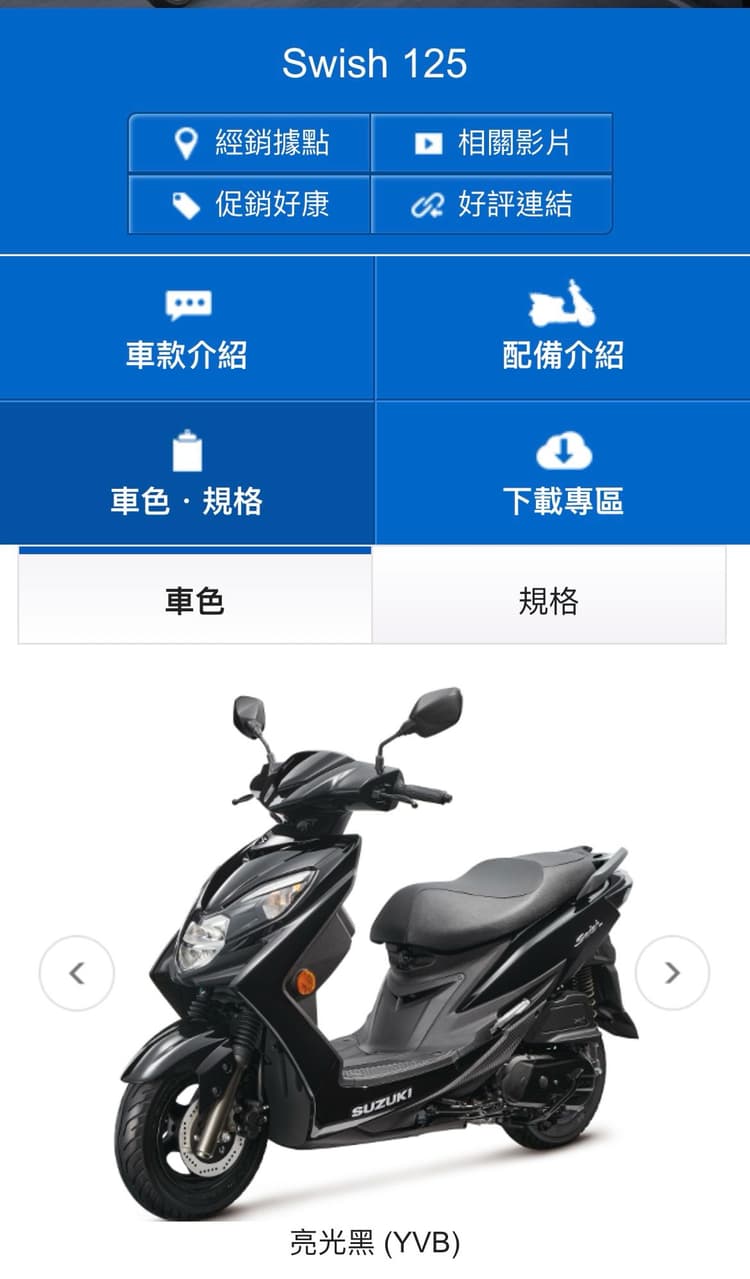The height and width of the screenshot is (1279, 750).
Task: Go to 配備介紹 equipment section
Action: coord(563,329)
